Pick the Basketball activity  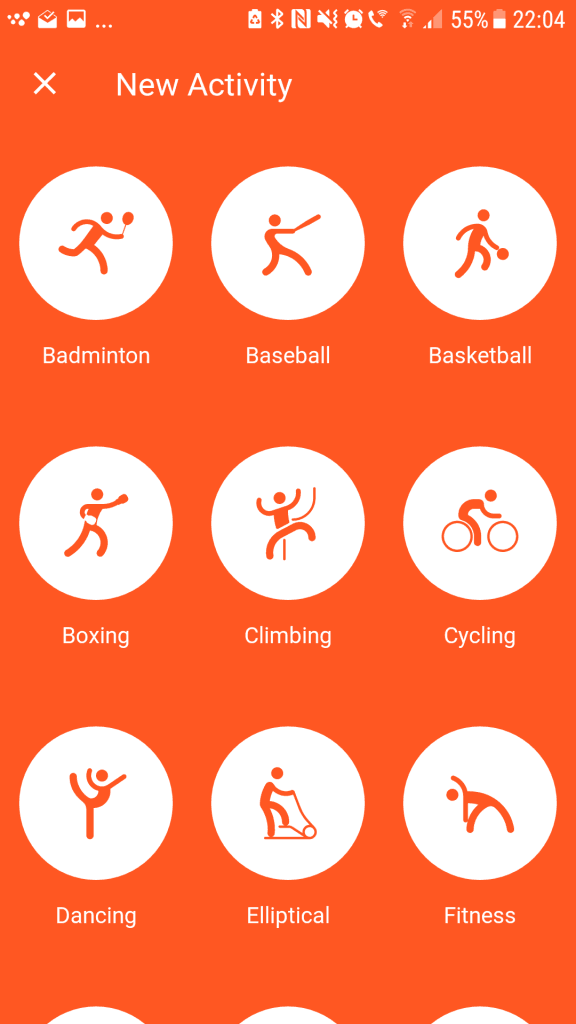pyautogui.click(x=480, y=243)
